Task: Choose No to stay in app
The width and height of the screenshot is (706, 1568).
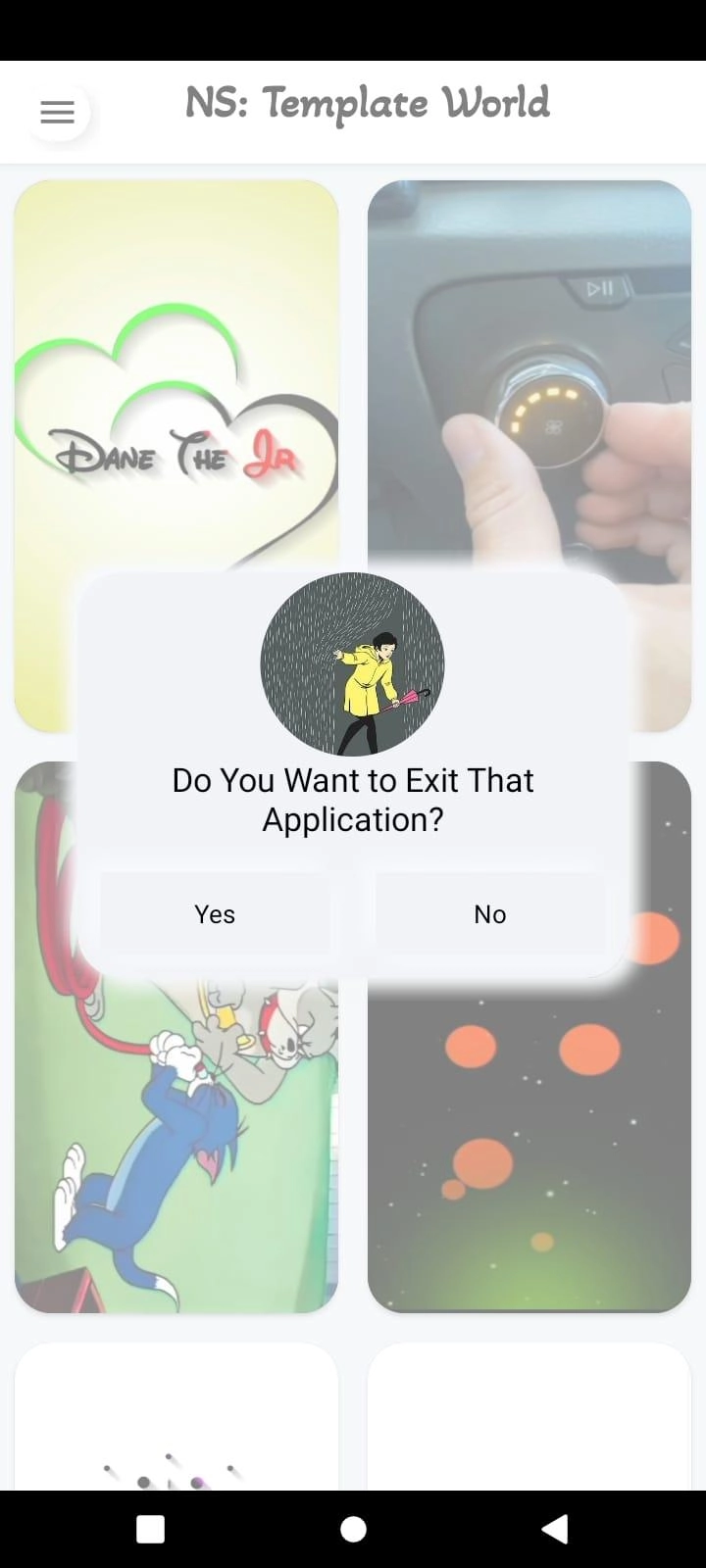Action: pos(489,913)
